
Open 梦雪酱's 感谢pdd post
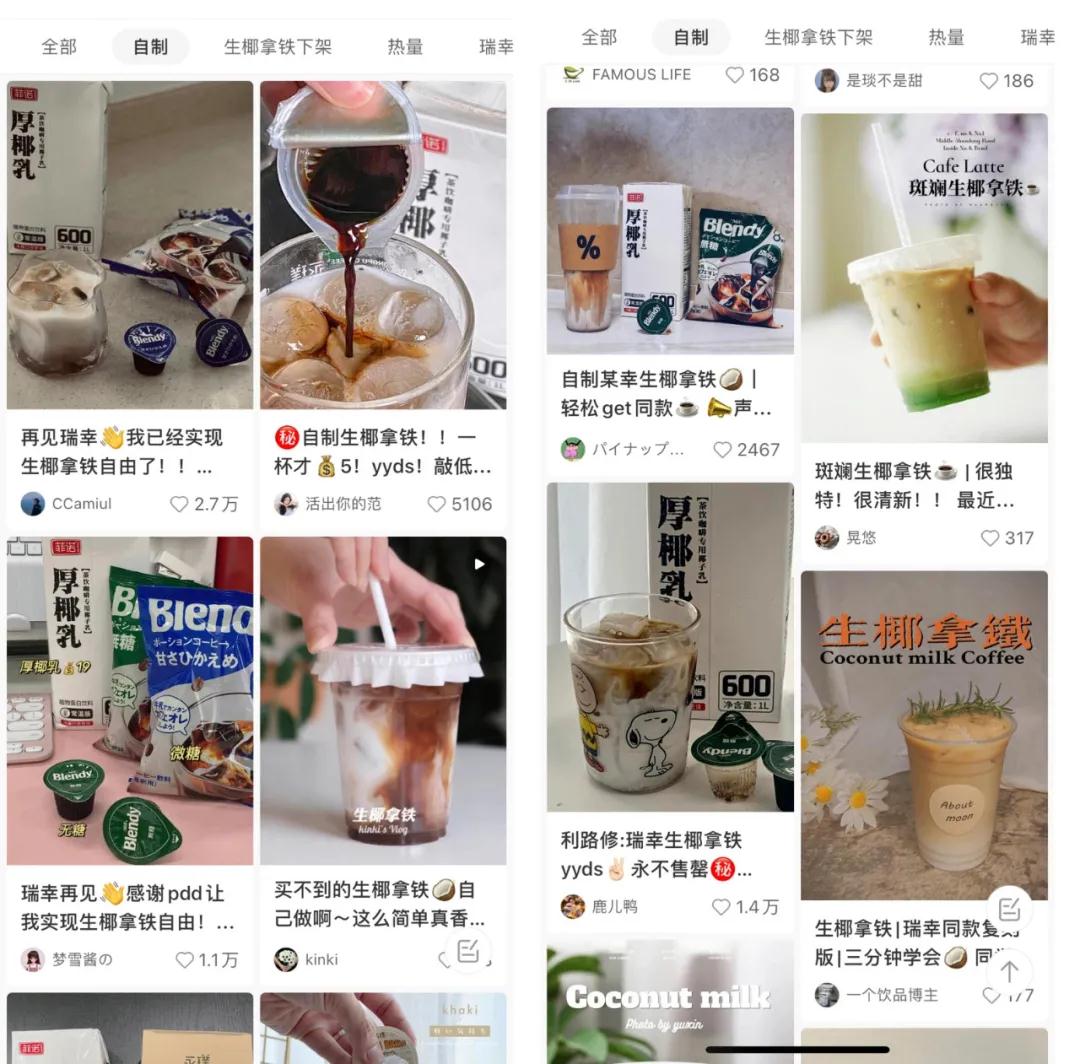(x=130, y=700)
